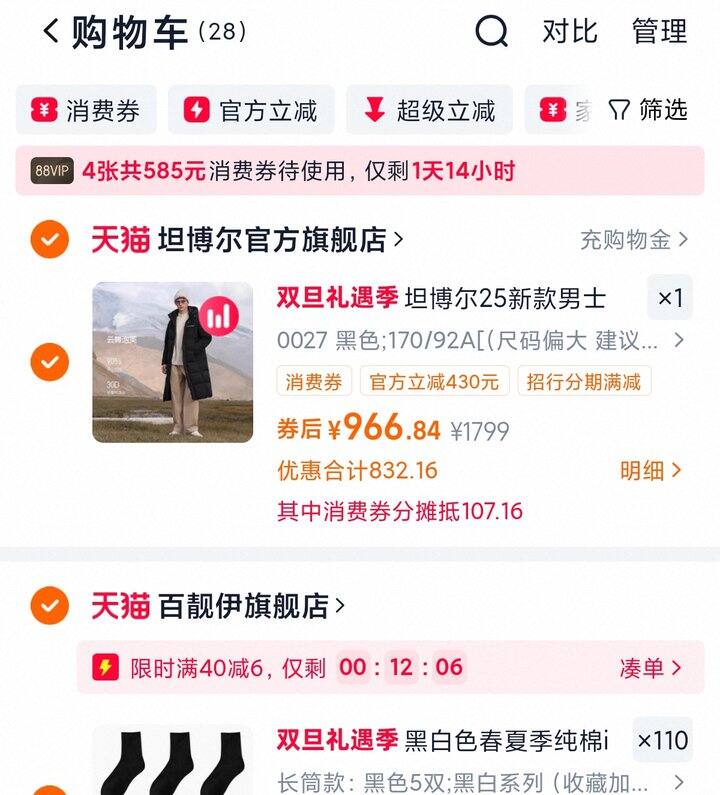The image size is (720, 795).
Task: Filter cart by 消费券
Action: pyautogui.click(x=87, y=110)
